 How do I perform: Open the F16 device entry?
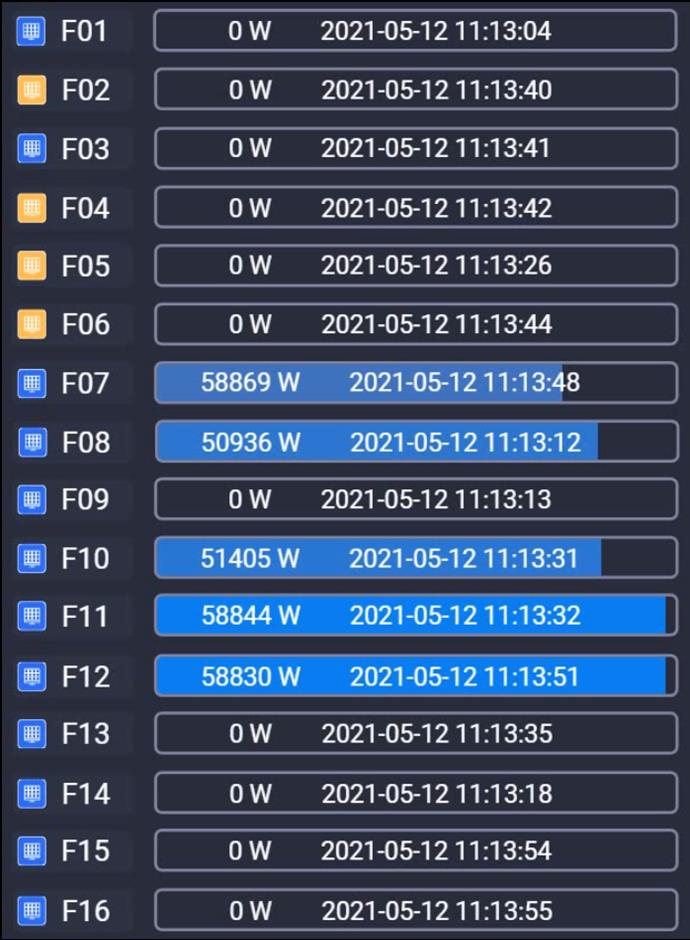(415, 911)
